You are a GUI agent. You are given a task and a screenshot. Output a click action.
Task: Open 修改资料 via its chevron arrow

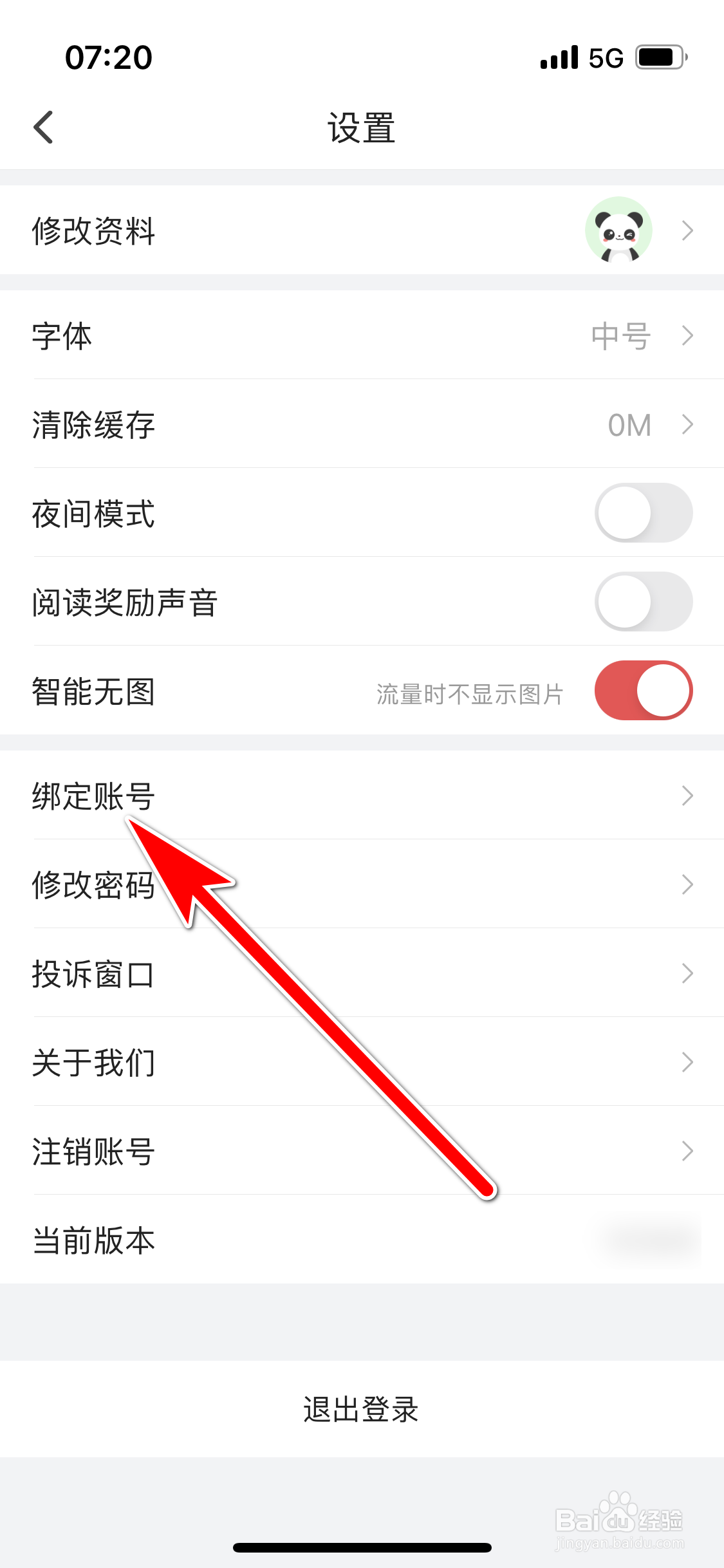coord(687,230)
